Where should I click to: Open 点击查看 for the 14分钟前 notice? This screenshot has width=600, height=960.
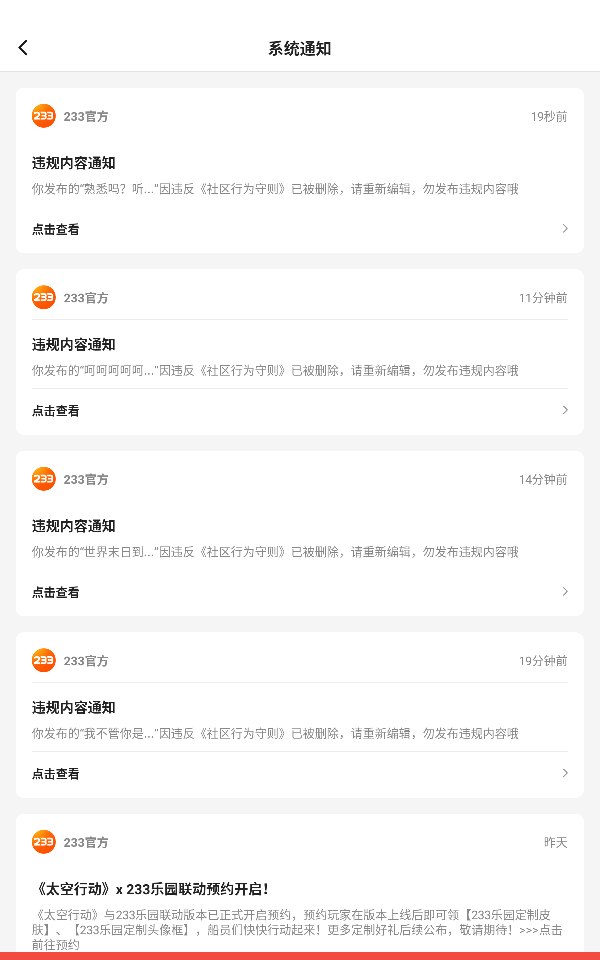[299, 592]
